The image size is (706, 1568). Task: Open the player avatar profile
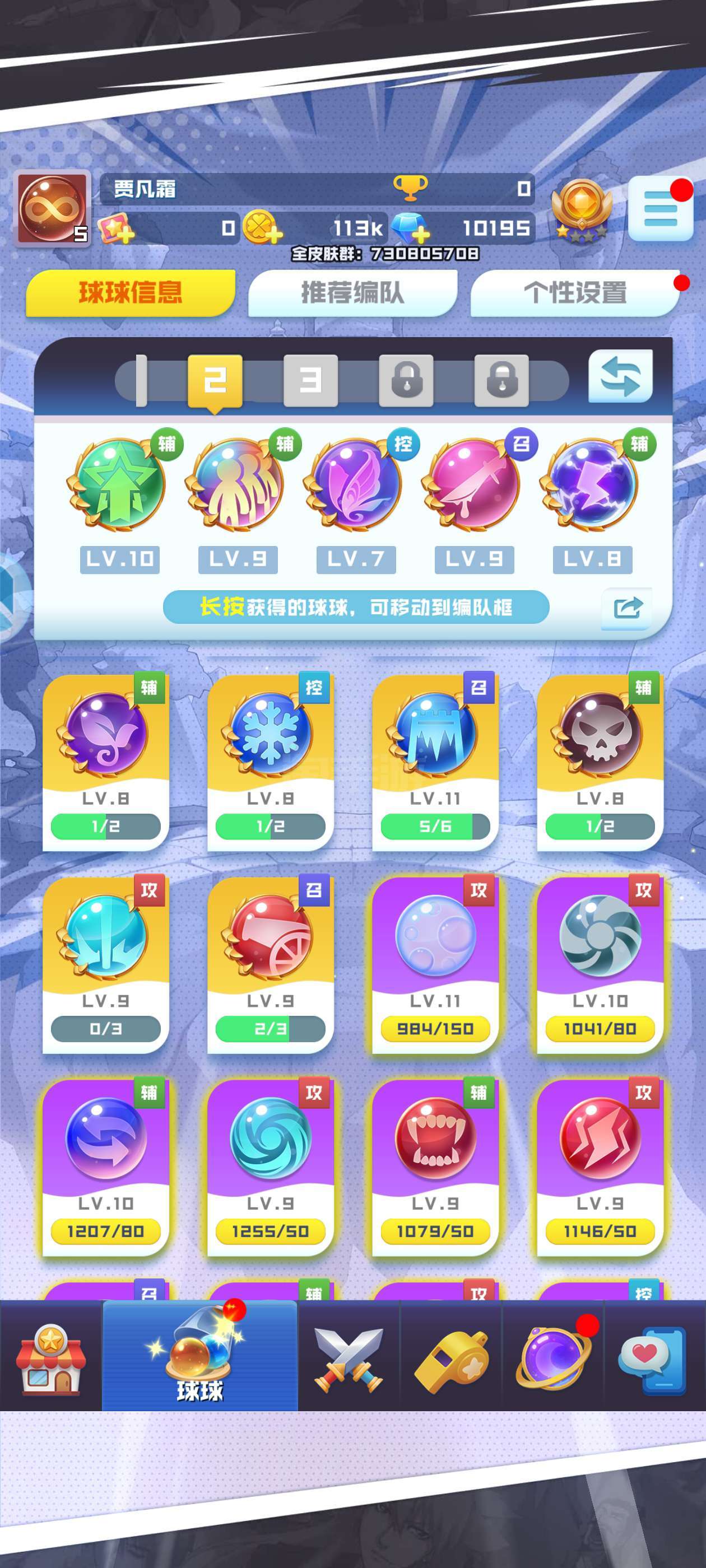52,208
